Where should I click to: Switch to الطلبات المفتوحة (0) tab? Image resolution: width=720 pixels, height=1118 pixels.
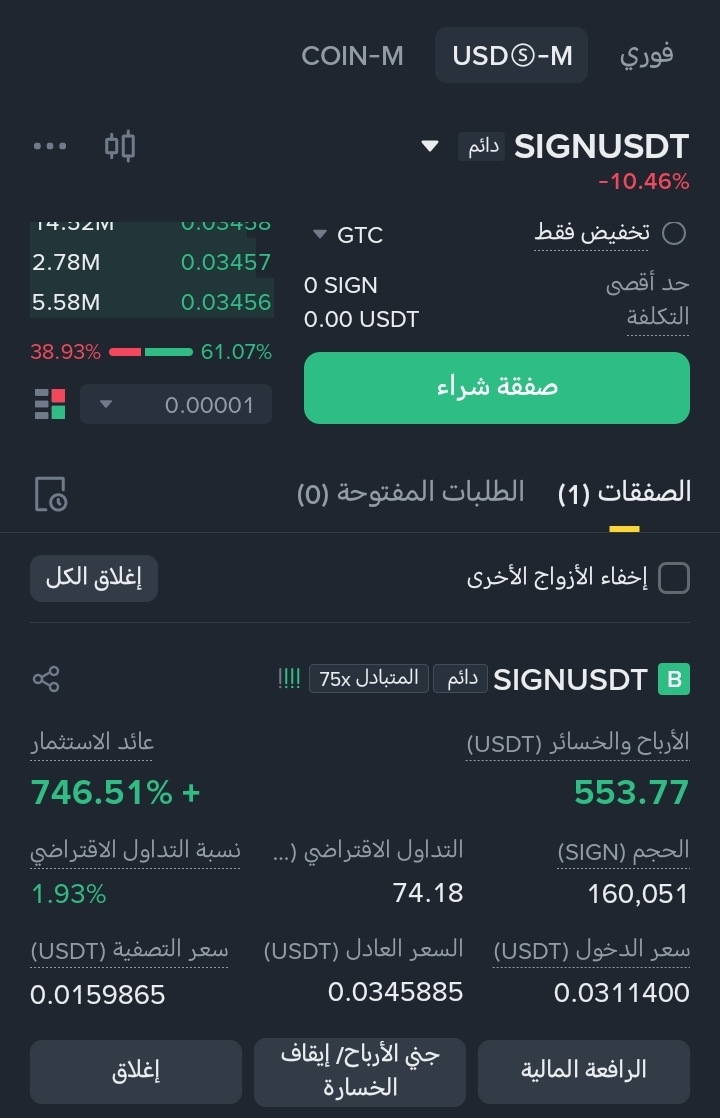click(x=411, y=492)
